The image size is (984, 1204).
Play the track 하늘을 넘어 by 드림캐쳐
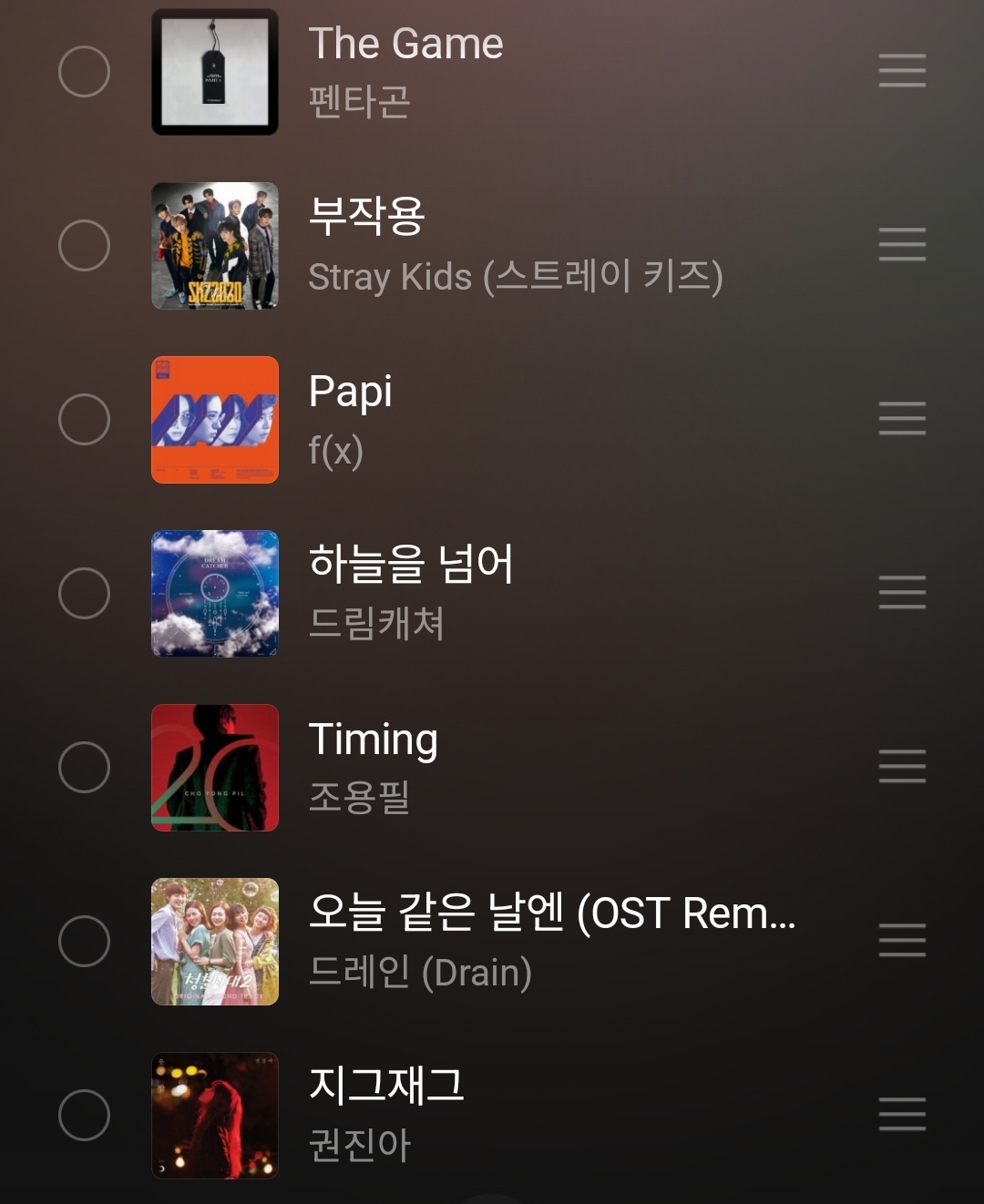410,565
